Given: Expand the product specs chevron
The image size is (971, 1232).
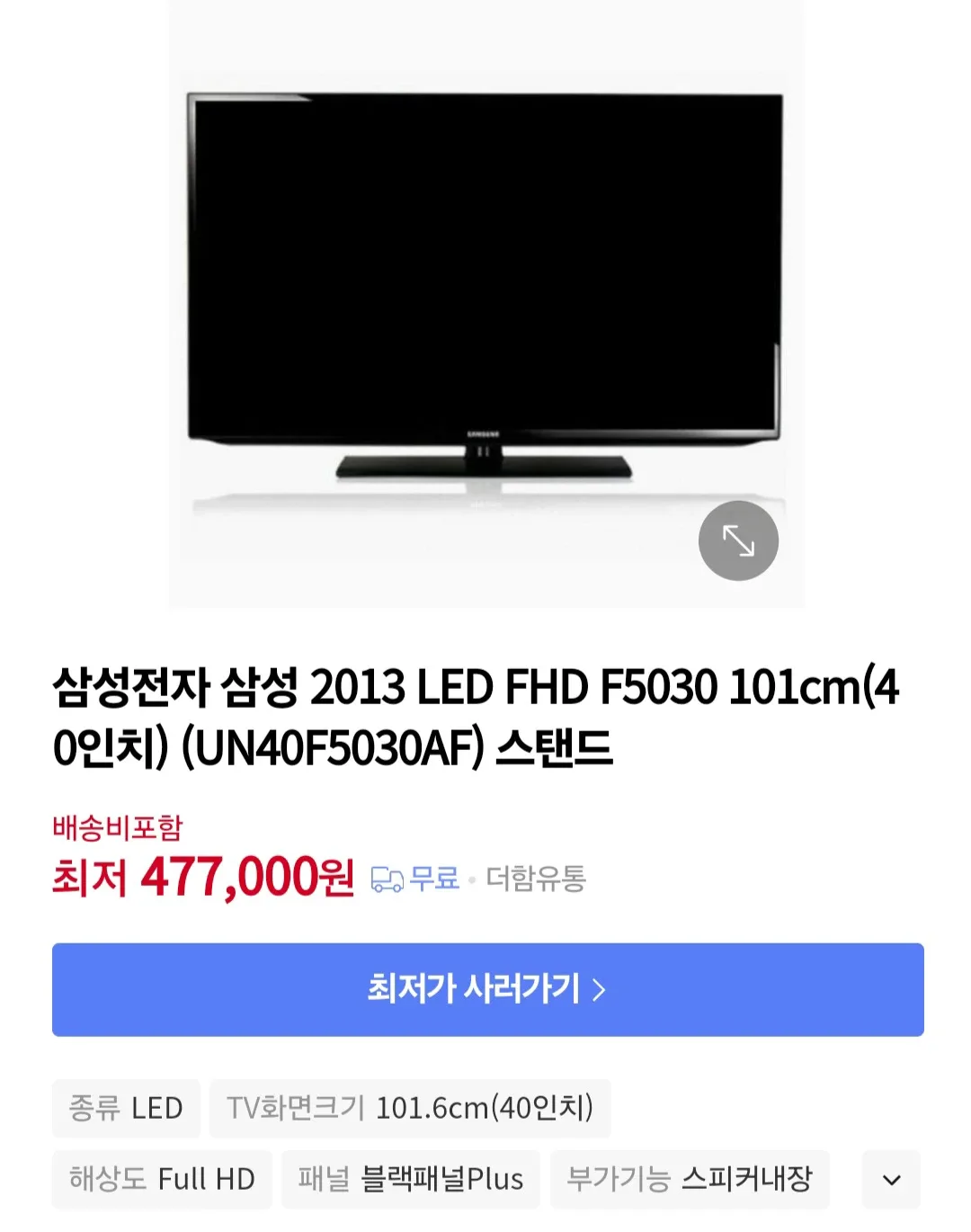Looking at the screenshot, I should [891, 1179].
